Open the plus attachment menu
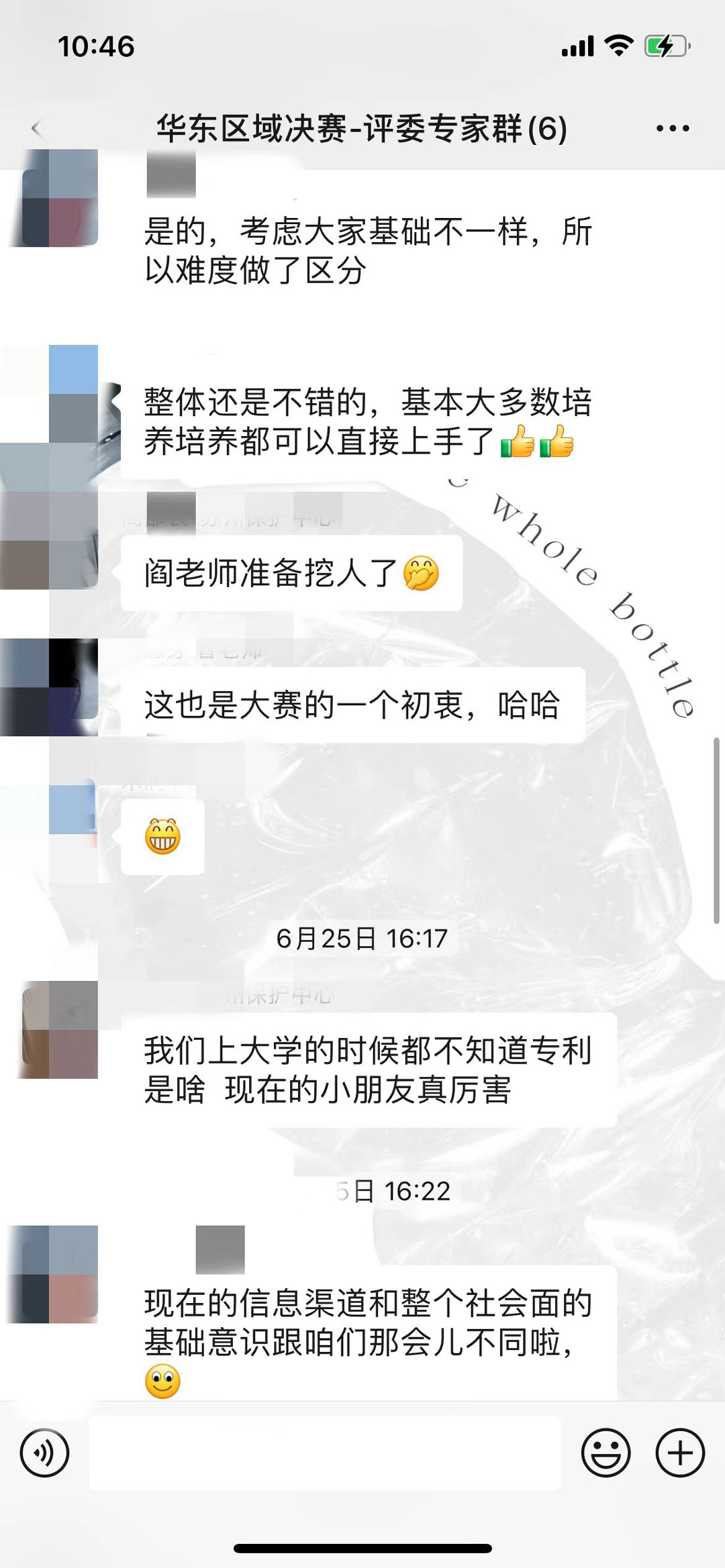The width and height of the screenshot is (725, 1568). [679, 1453]
